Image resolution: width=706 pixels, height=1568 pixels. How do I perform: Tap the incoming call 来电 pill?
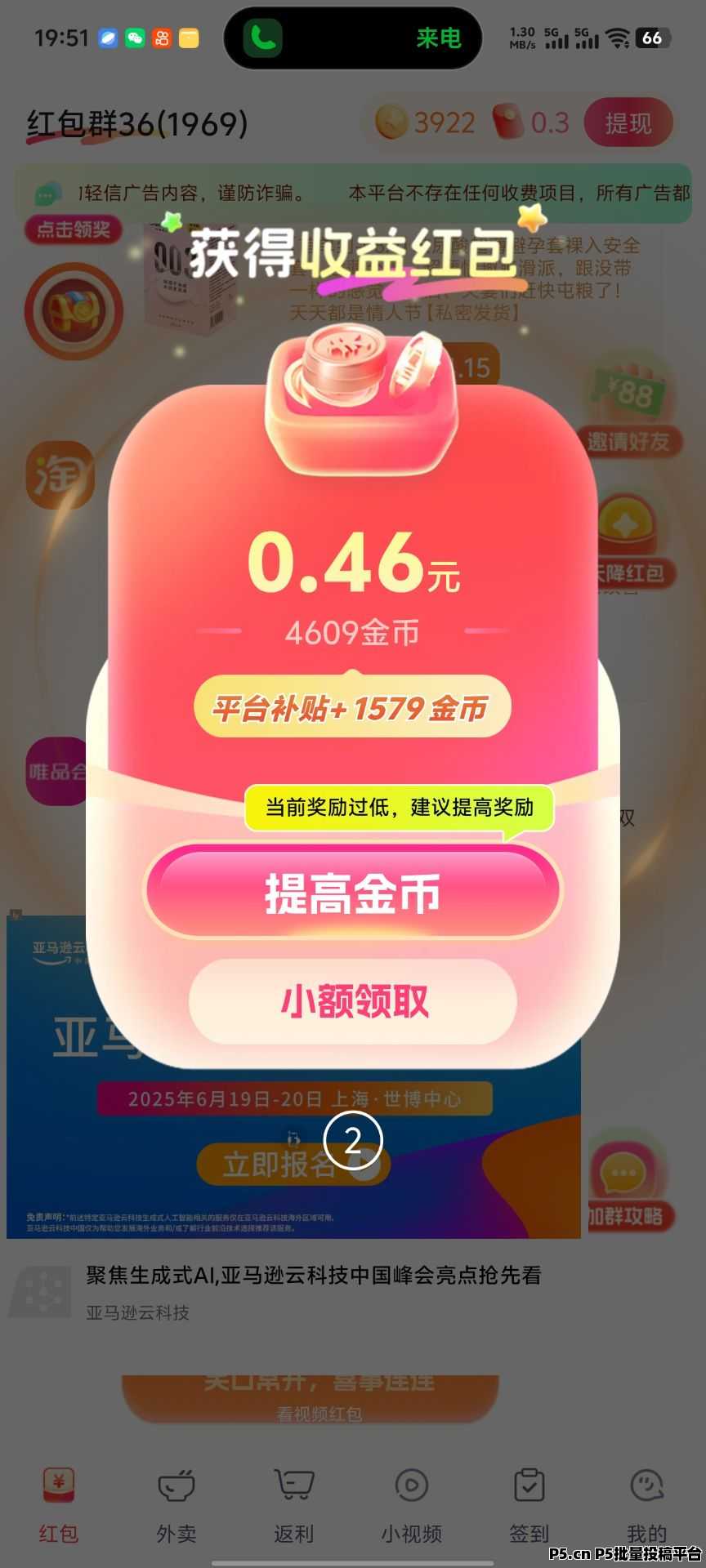(353, 38)
